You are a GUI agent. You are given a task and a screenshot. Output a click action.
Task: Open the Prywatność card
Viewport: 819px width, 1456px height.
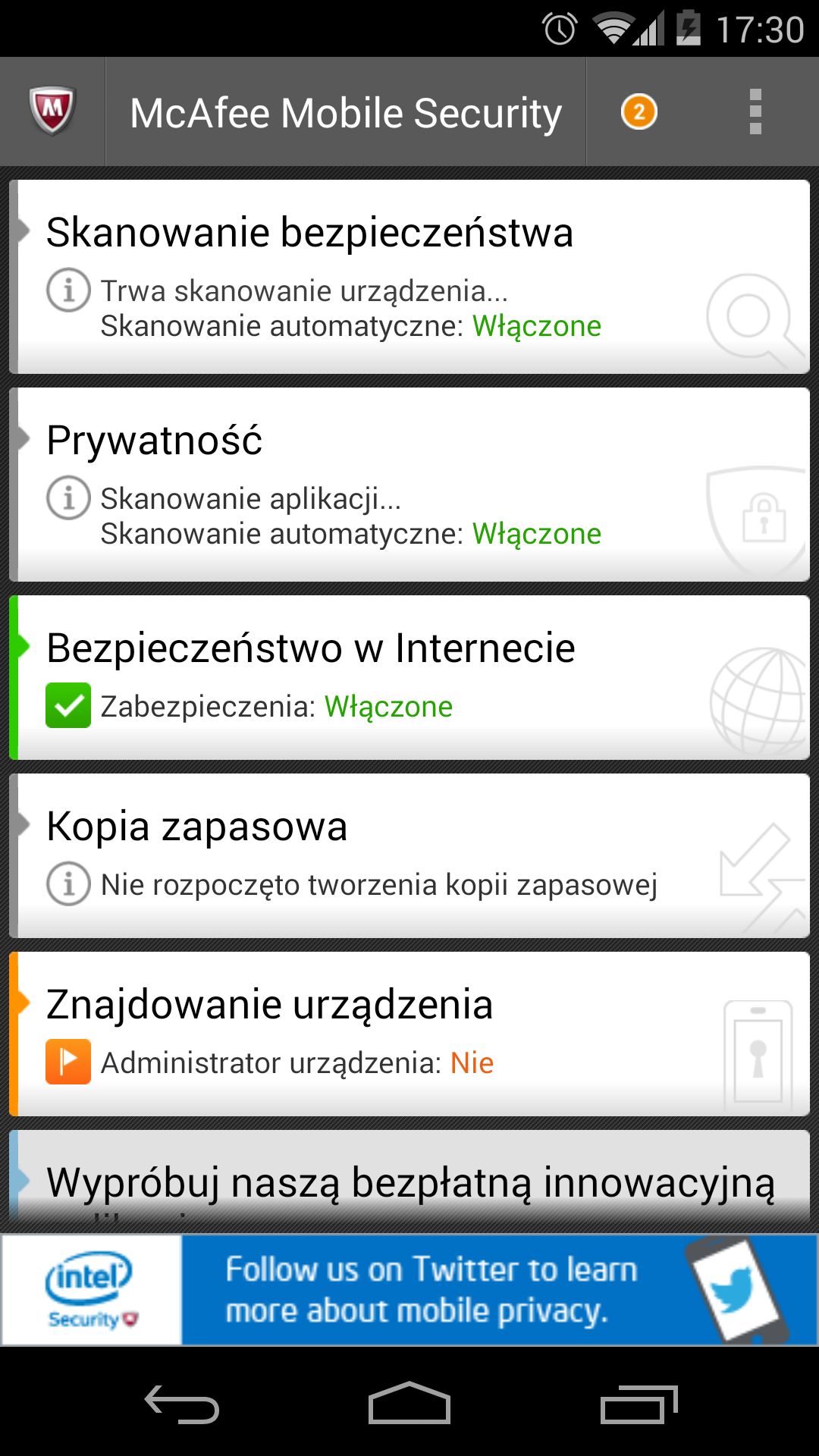409,484
